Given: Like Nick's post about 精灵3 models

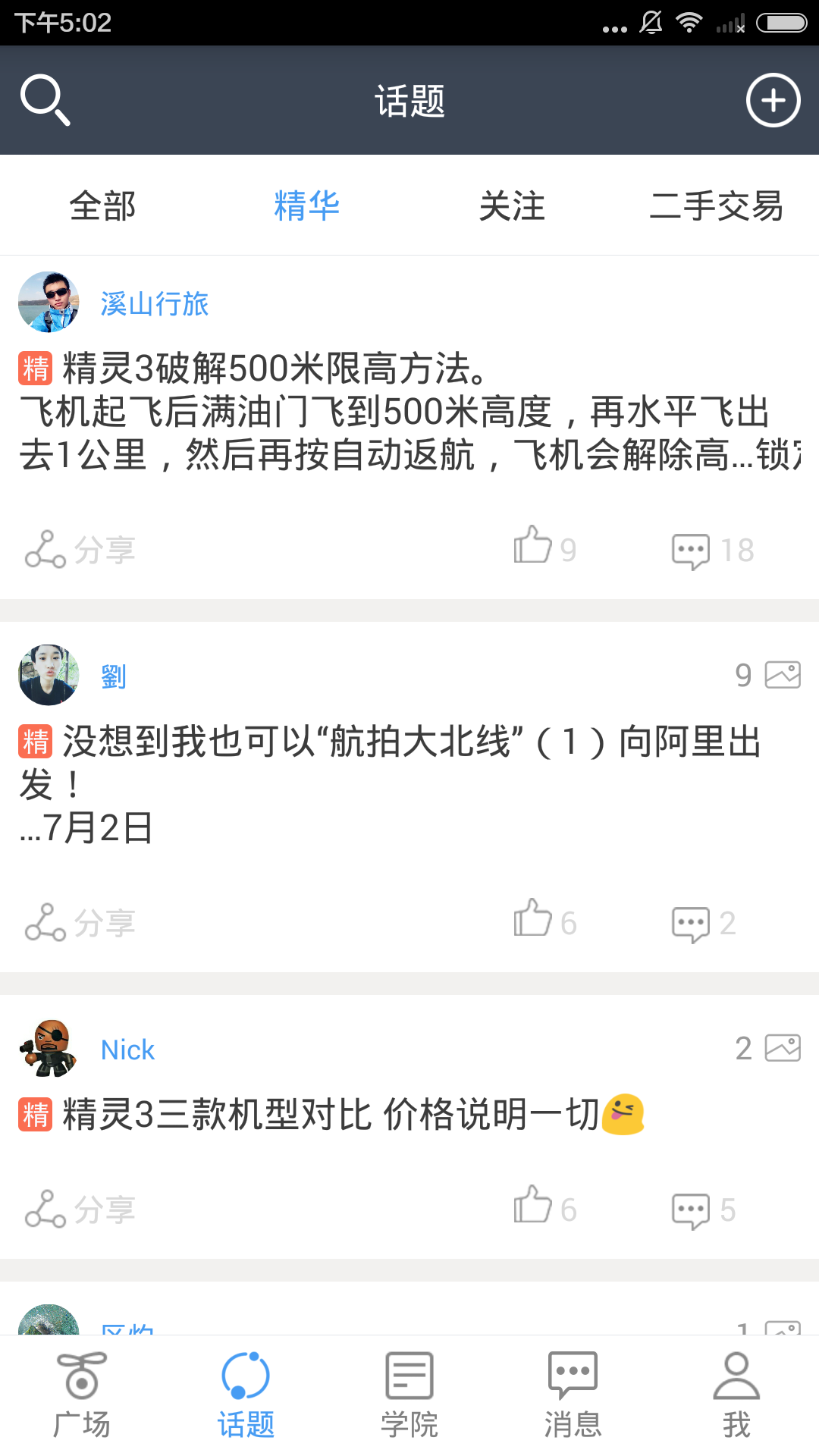Looking at the screenshot, I should pos(544,1207).
